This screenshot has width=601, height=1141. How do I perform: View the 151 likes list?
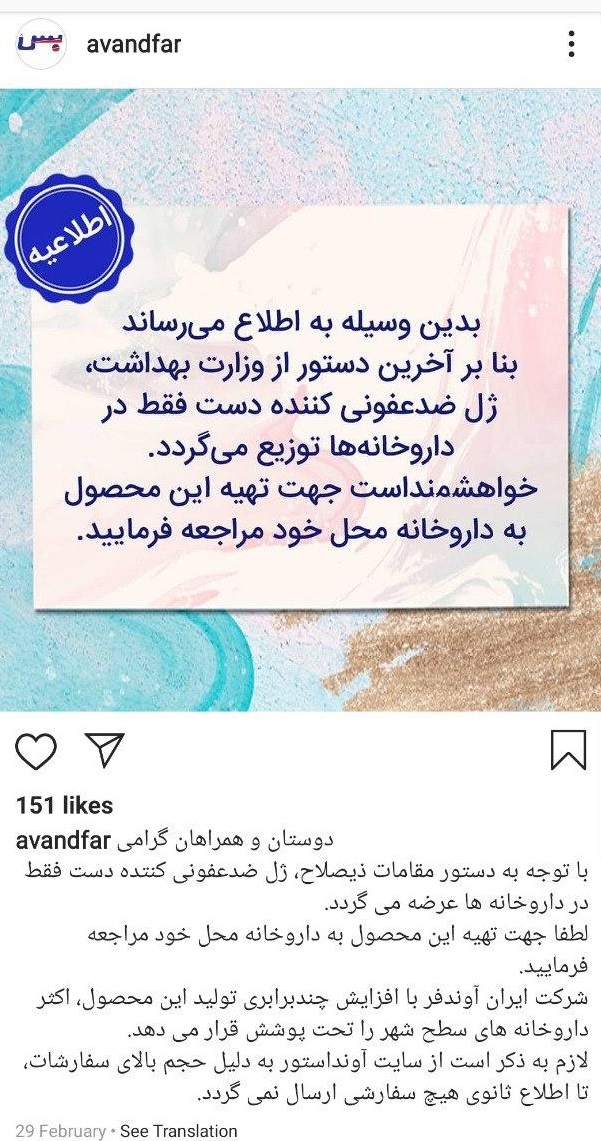(65, 806)
